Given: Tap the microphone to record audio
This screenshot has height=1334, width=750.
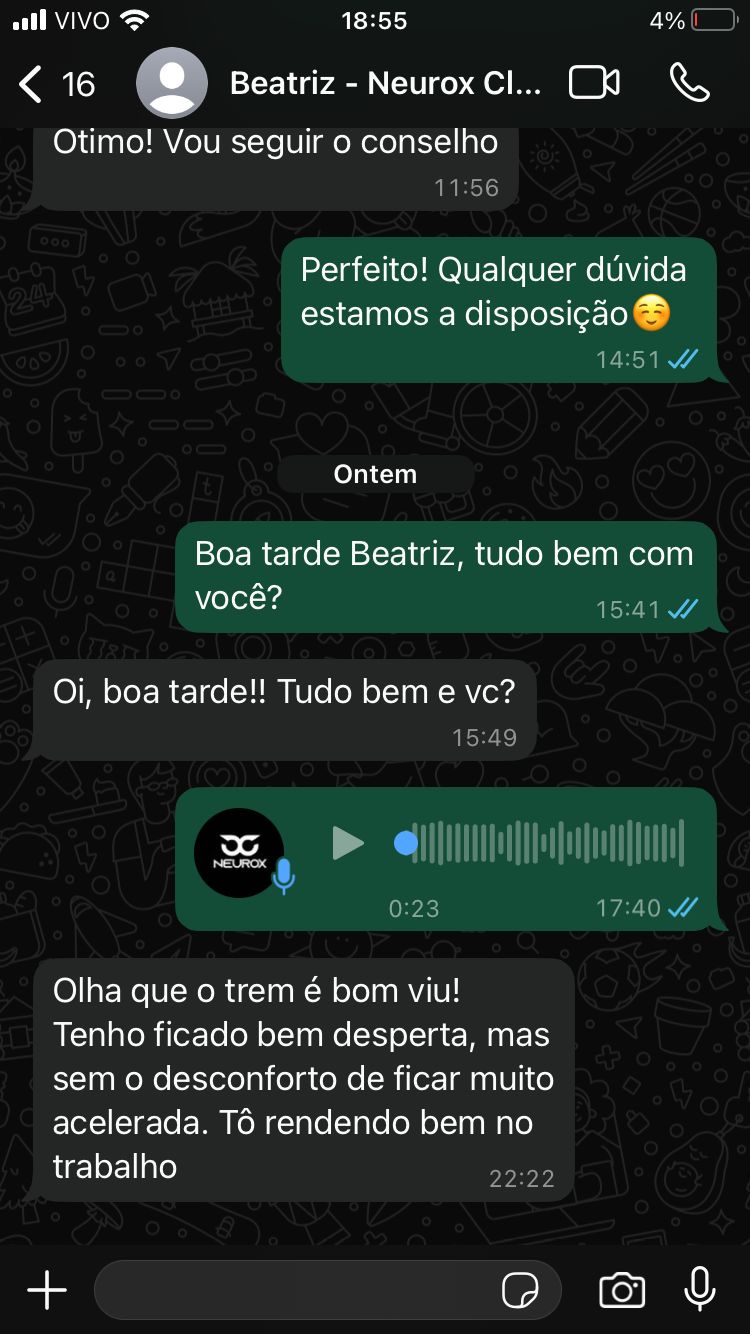Looking at the screenshot, I should tap(700, 1289).
